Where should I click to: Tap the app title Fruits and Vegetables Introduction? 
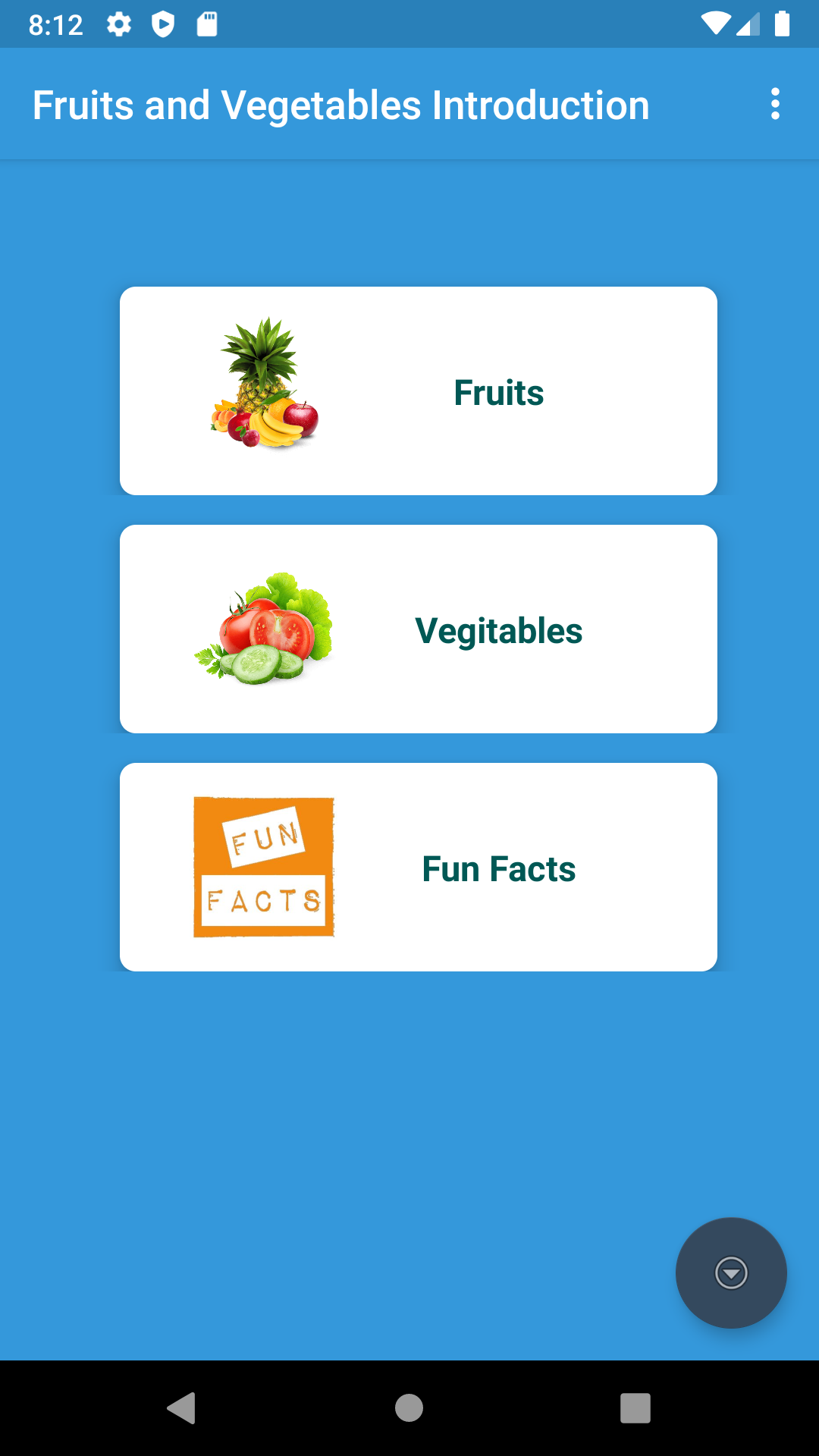coord(340,104)
